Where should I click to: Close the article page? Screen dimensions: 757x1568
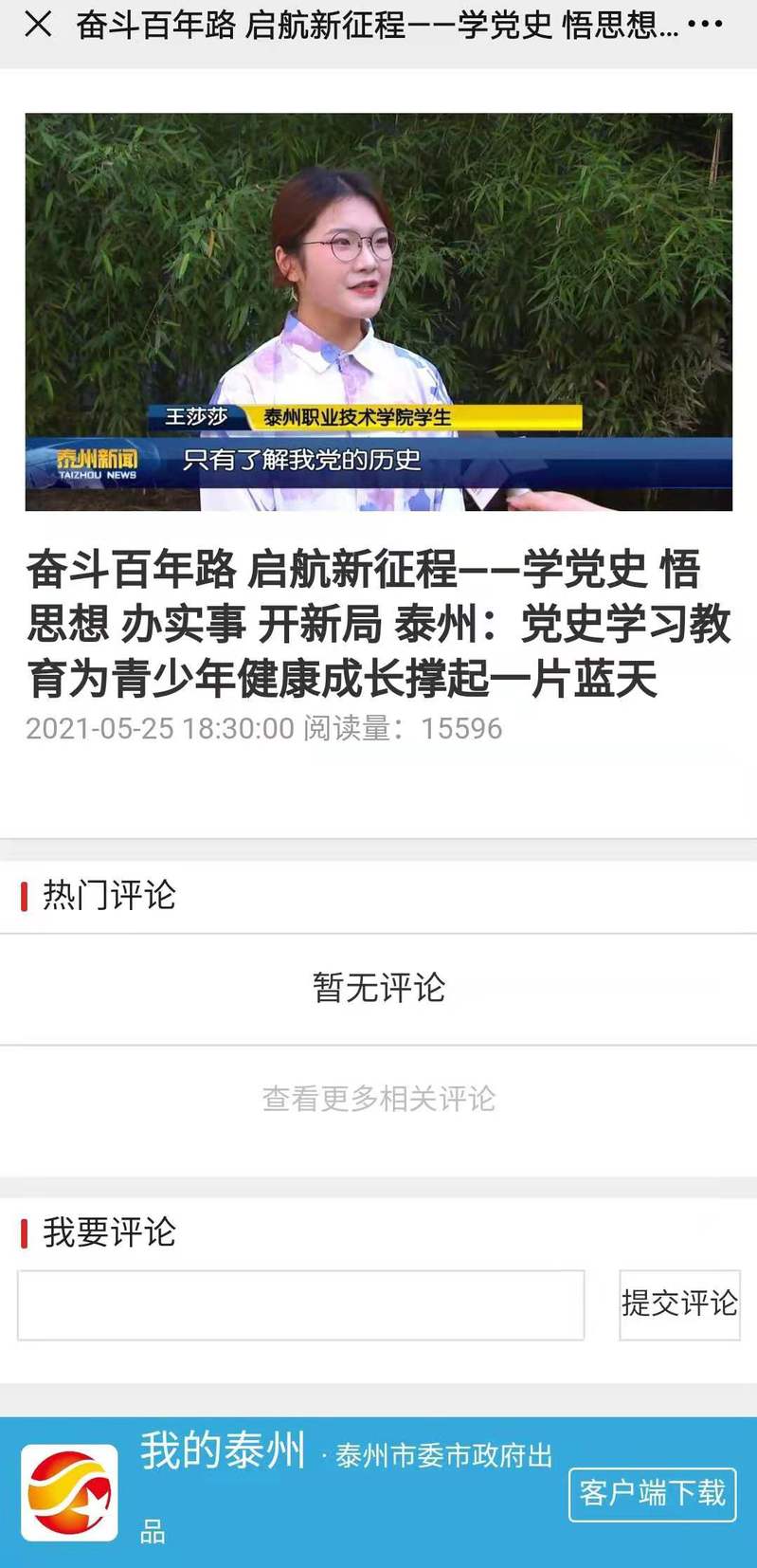(38, 25)
